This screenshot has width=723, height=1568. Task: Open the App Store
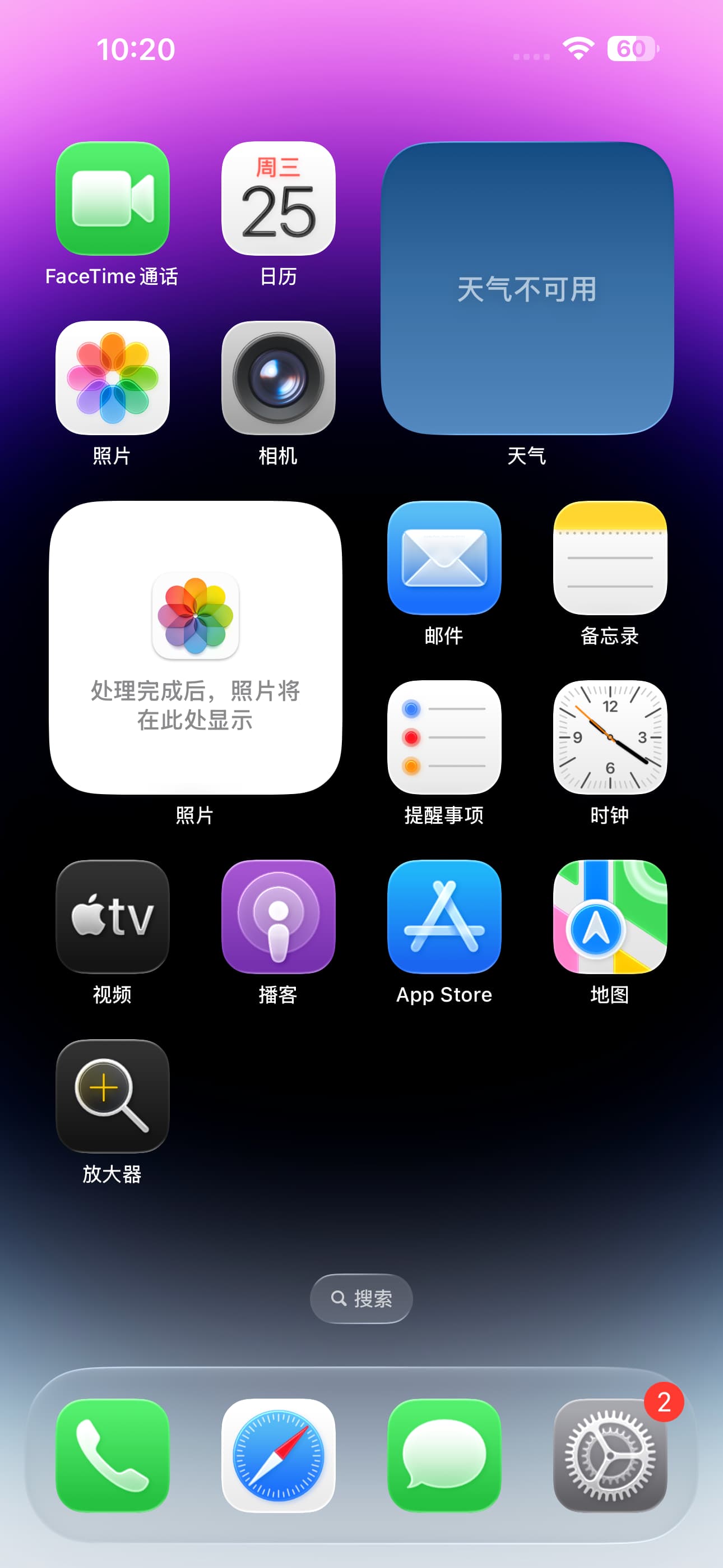(444, 917)
